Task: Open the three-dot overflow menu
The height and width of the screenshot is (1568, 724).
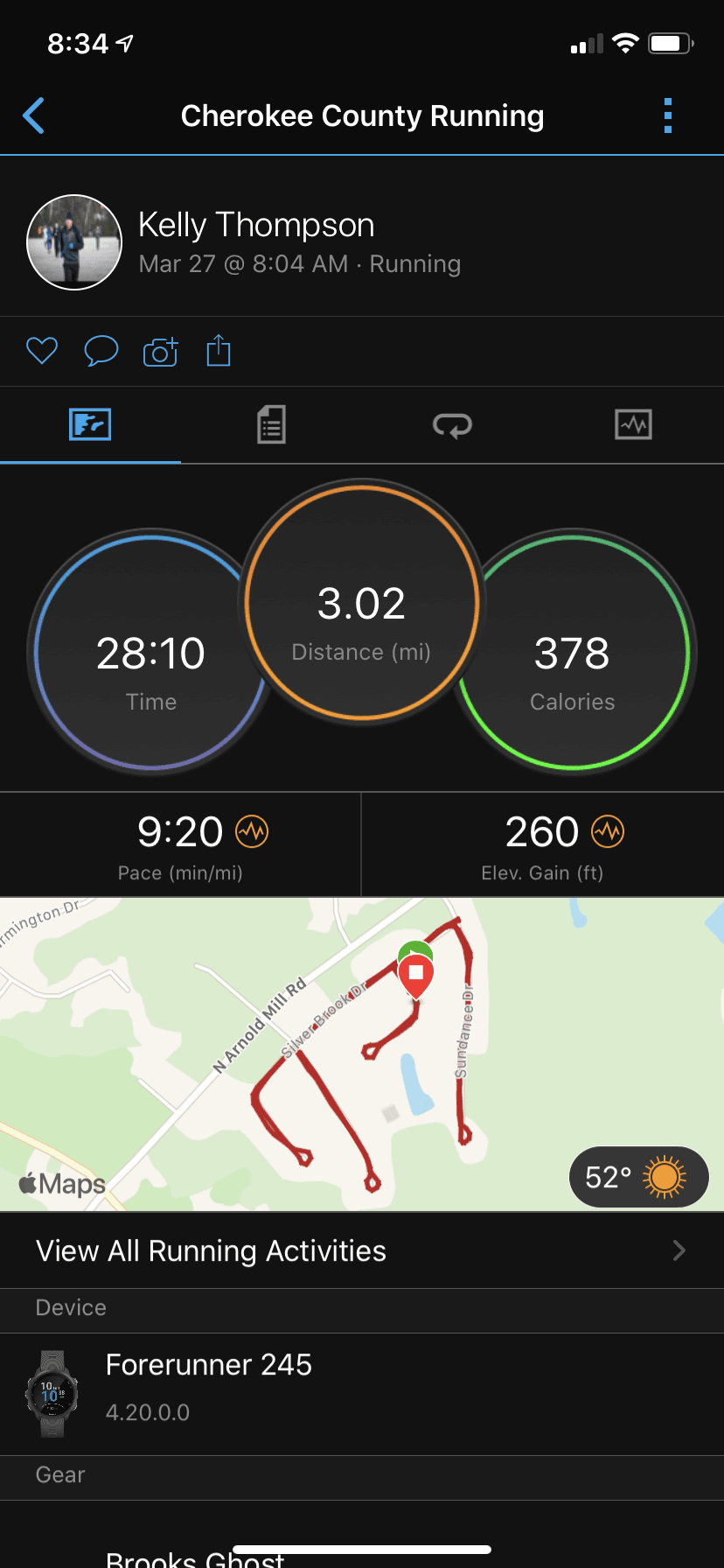Action: (x=667, y=115)
